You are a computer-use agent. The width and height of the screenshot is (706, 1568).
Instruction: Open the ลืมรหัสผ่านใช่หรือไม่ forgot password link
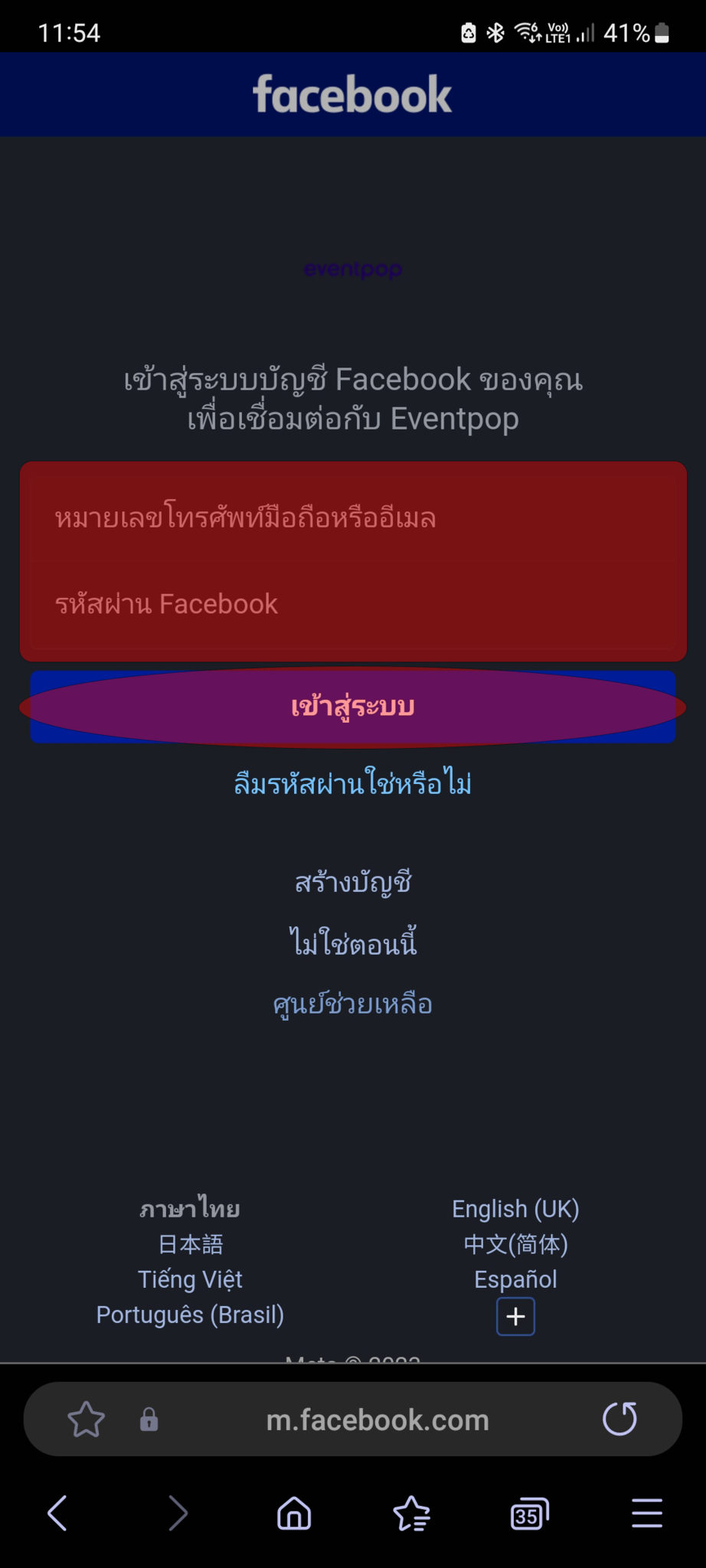353,784
